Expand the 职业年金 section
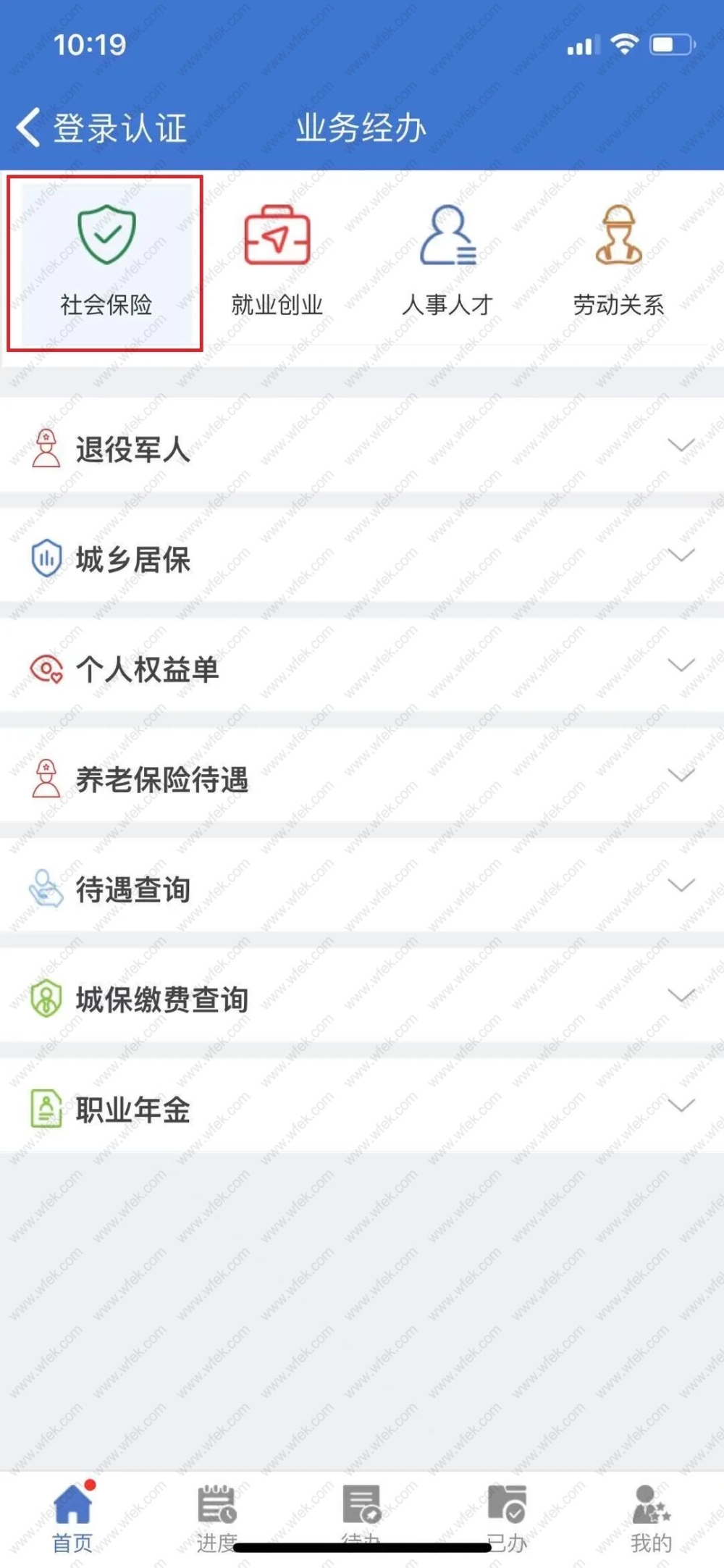Image resolution: width=724 pixels, height=1568 pixels. [x=362, y=1106]
